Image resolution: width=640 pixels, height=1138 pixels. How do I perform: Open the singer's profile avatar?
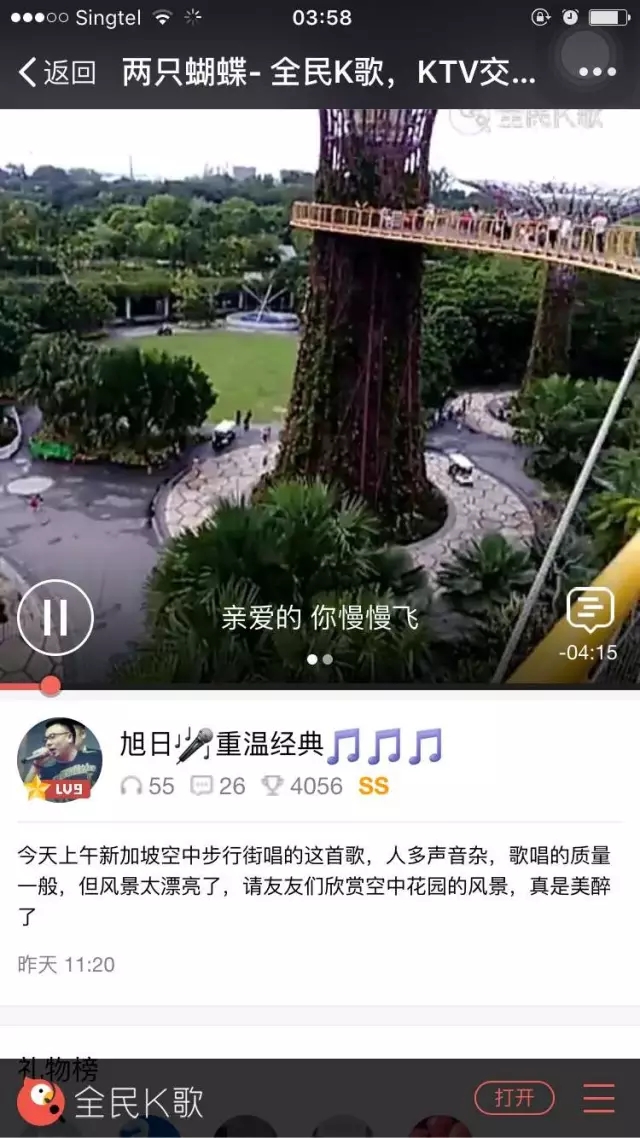pos(60,759)
